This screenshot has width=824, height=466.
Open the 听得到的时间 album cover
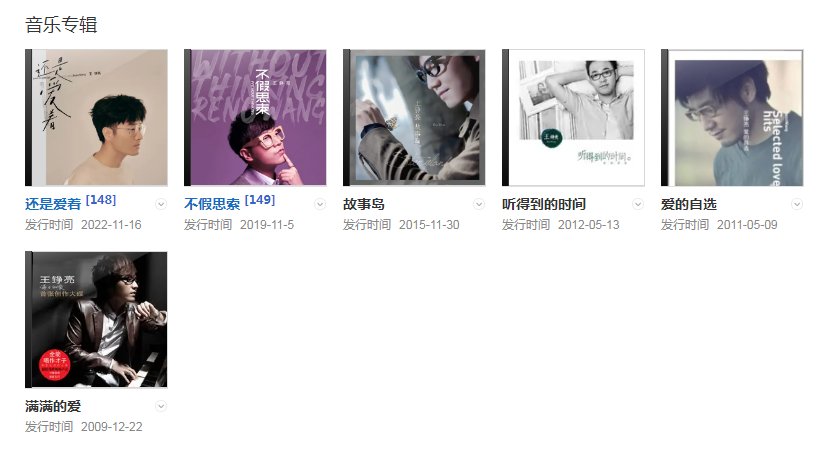[x=573, y=117]
